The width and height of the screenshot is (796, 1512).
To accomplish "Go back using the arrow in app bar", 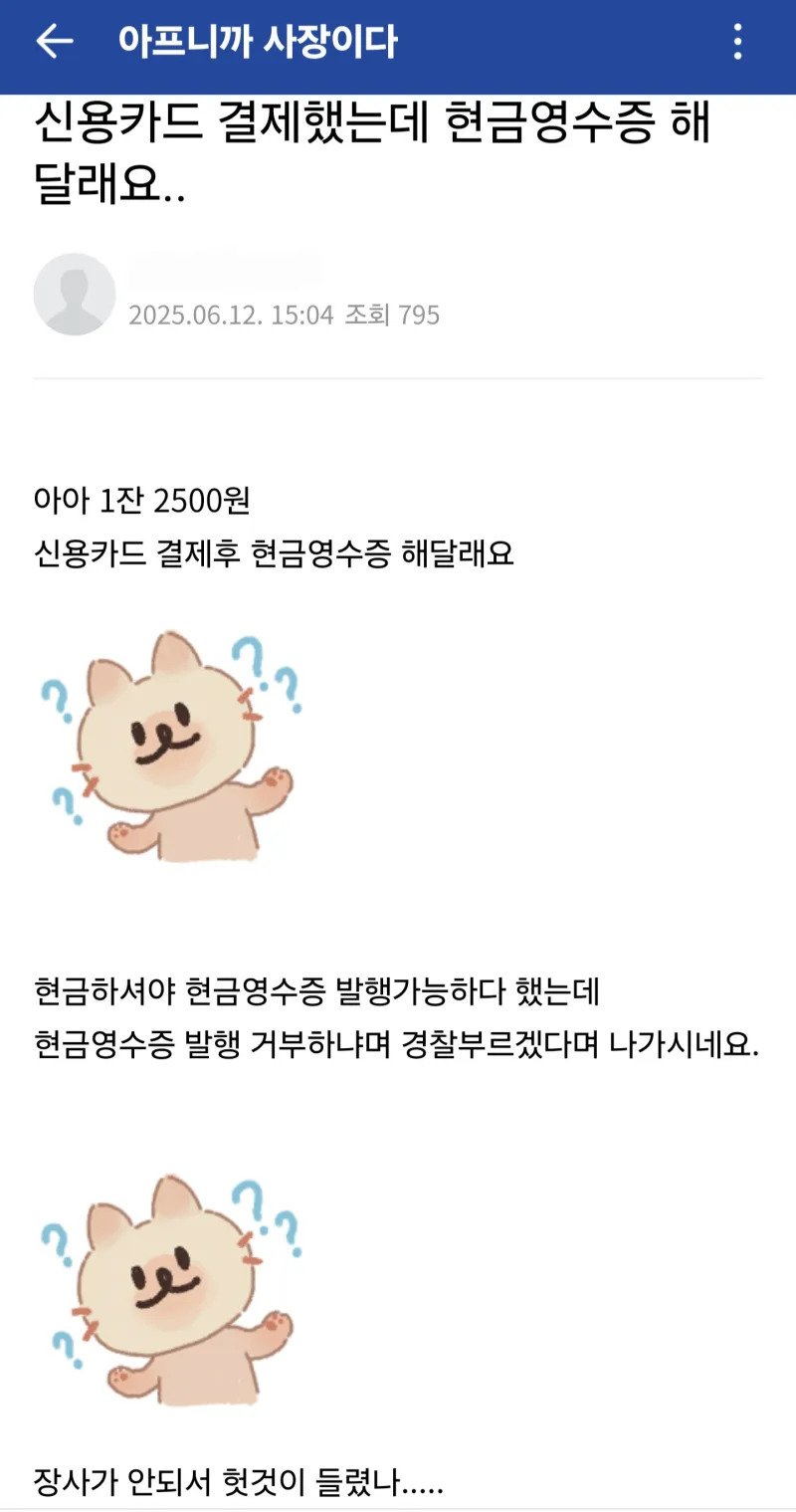I will pyautogui.click(x=55, y=41).
